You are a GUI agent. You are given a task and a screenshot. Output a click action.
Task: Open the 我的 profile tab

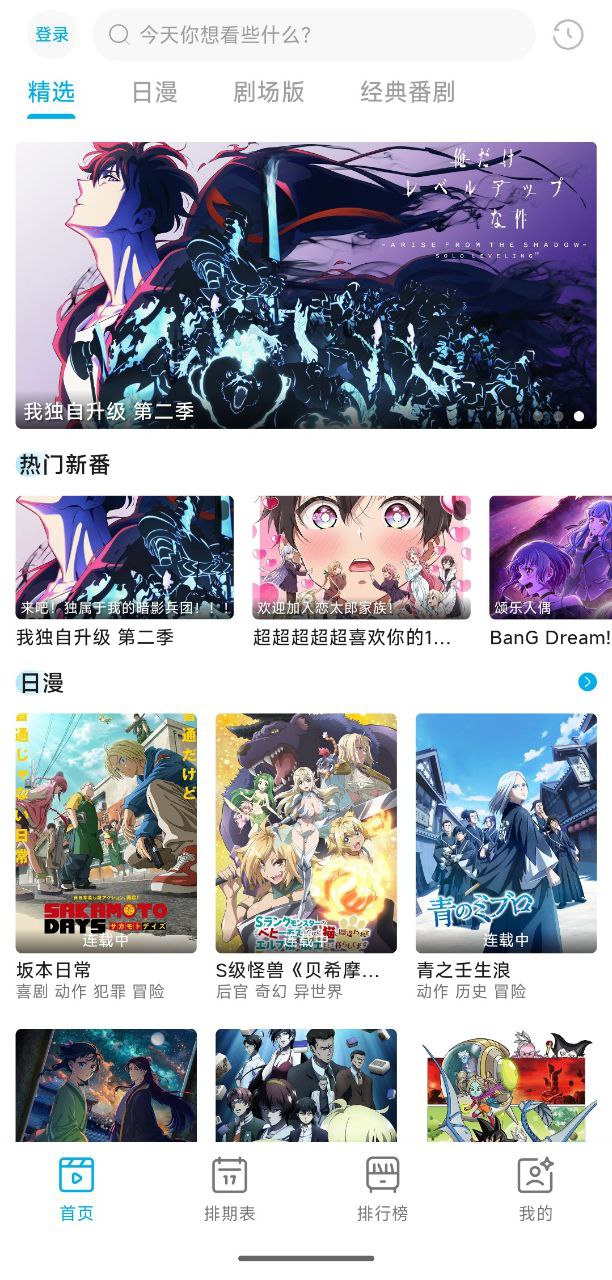pos(535,1190)
